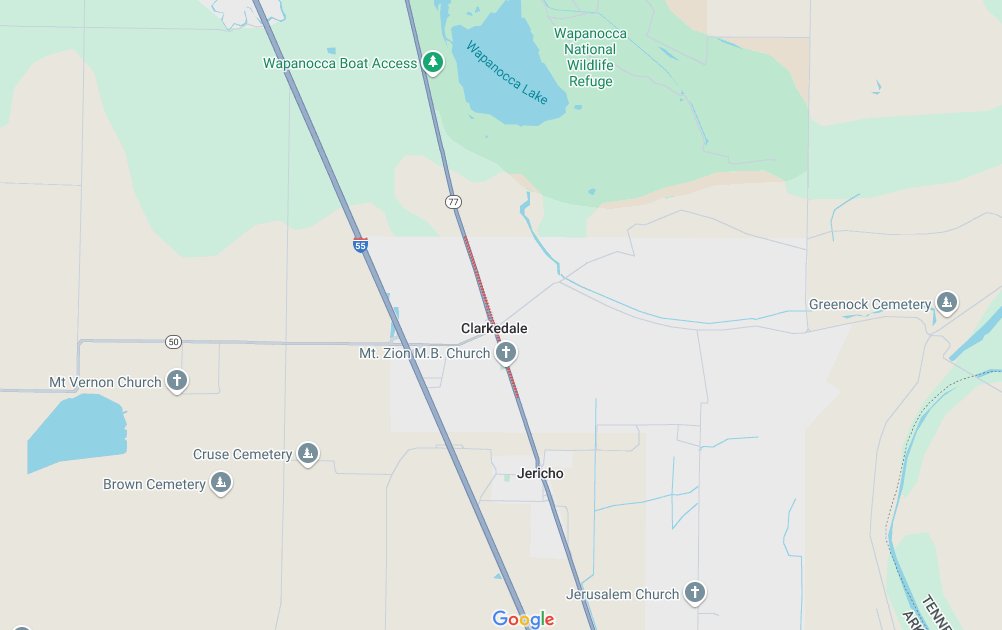
Task: Open the Cruse Cemetery marker
Action: [308, 454]
